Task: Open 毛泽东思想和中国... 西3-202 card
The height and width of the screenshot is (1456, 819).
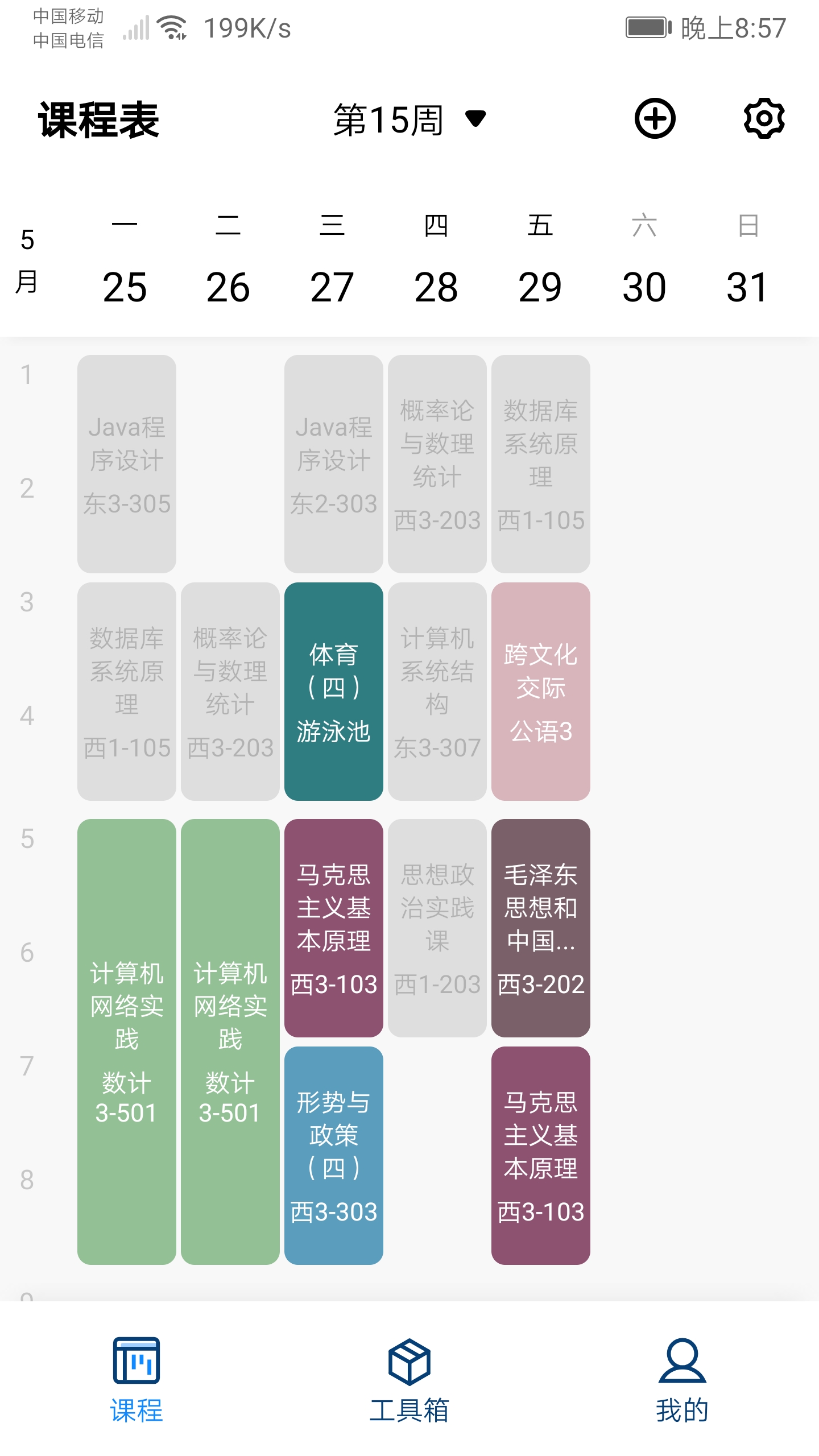Action: pos(540,927)
